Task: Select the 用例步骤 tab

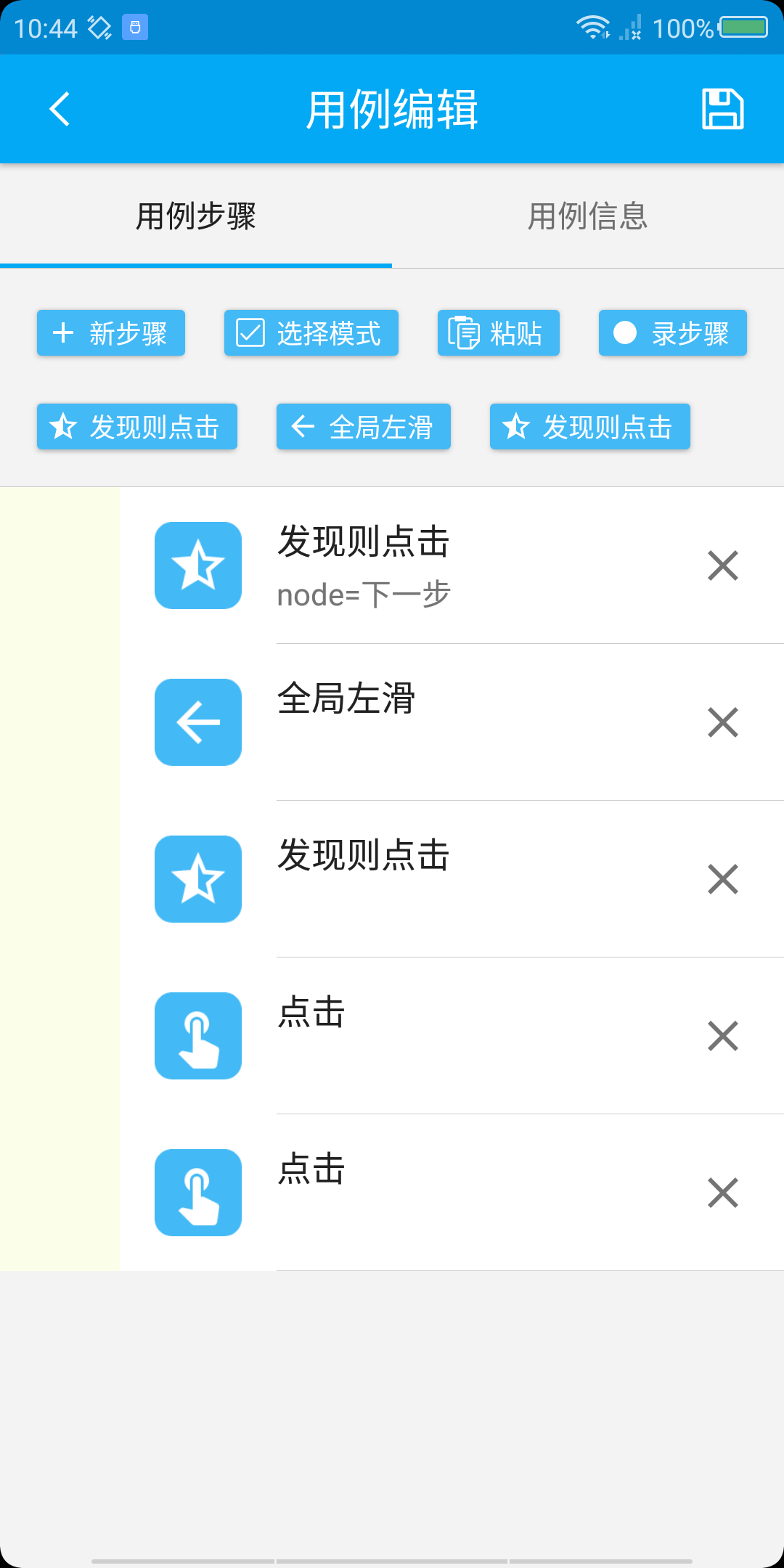Action: click(196, 216)
